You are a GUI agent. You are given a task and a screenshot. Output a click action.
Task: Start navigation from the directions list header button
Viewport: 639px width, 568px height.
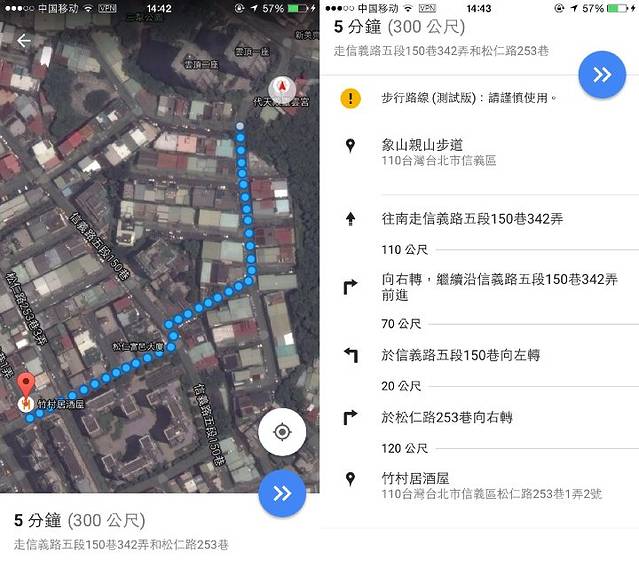click(602, 74)
